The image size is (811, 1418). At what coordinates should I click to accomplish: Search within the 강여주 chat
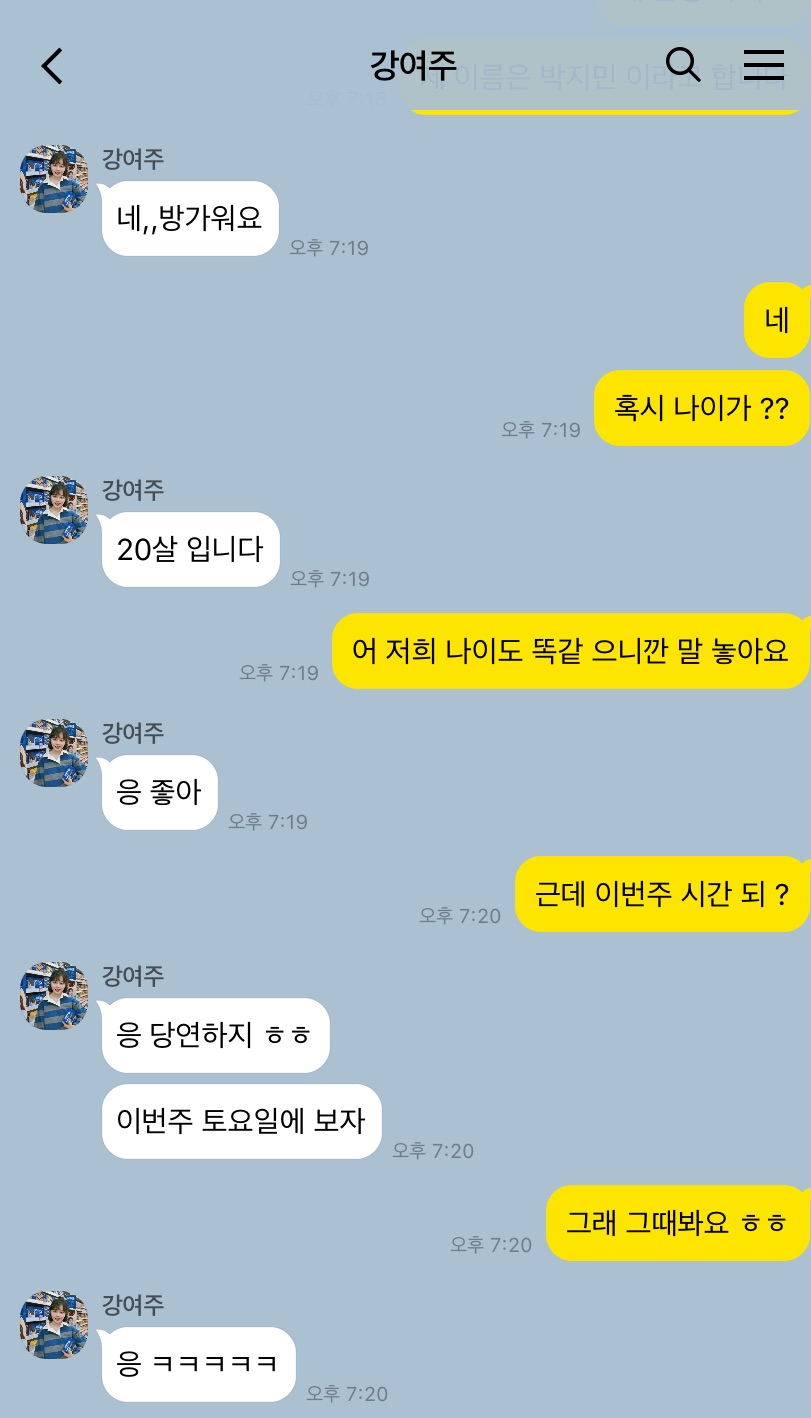683,65
